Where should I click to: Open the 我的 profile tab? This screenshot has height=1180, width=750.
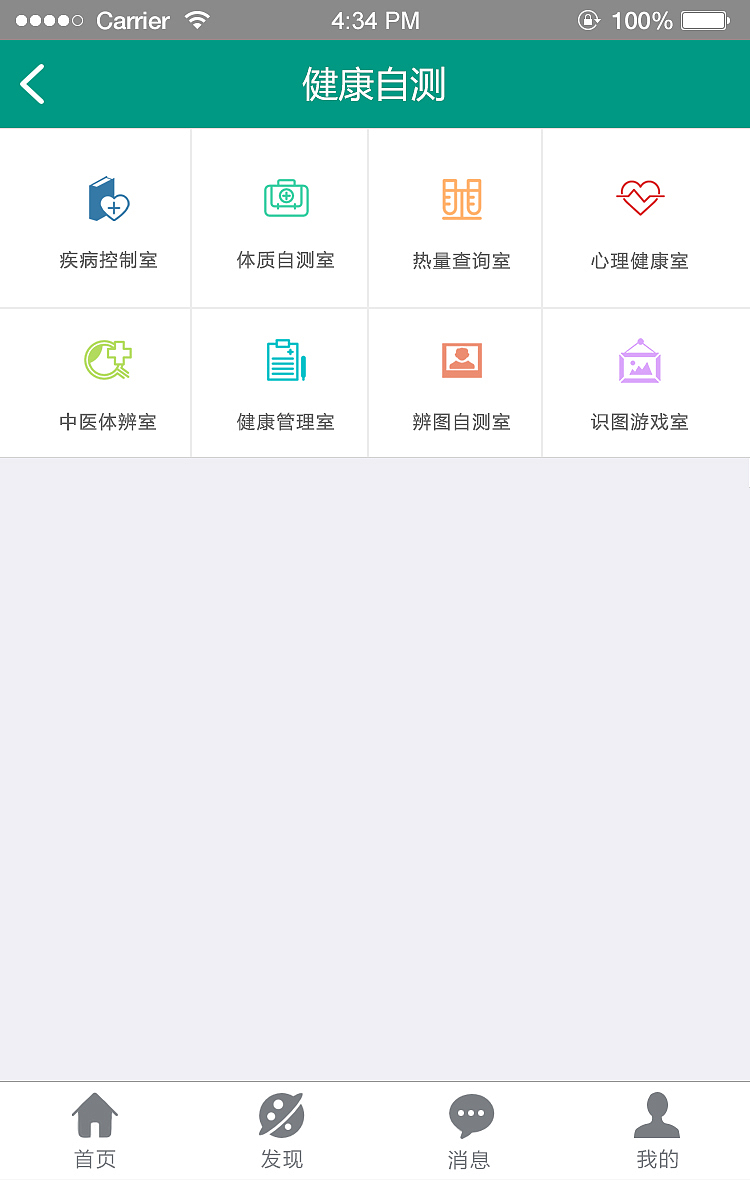(x=656, y=1130)
